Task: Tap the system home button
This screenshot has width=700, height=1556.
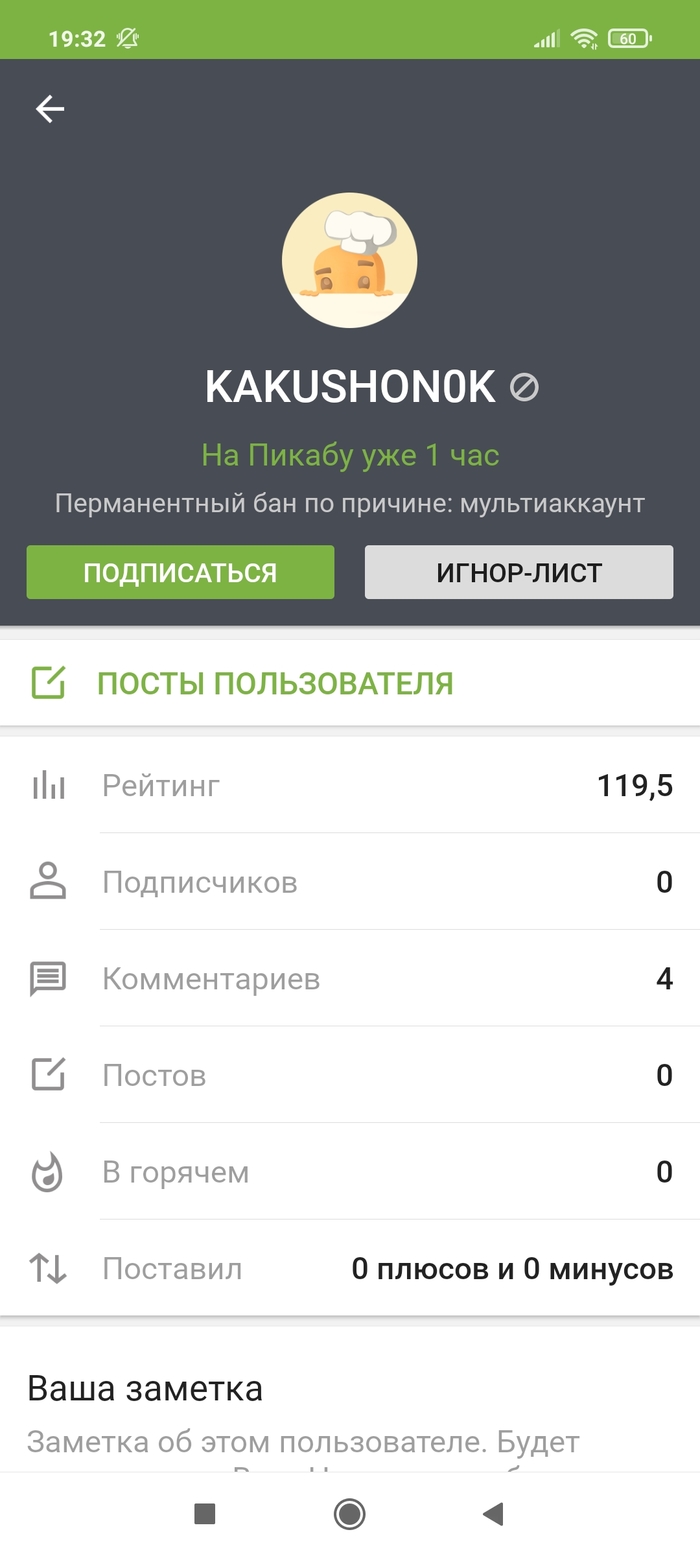Action: pos(349,1514)
